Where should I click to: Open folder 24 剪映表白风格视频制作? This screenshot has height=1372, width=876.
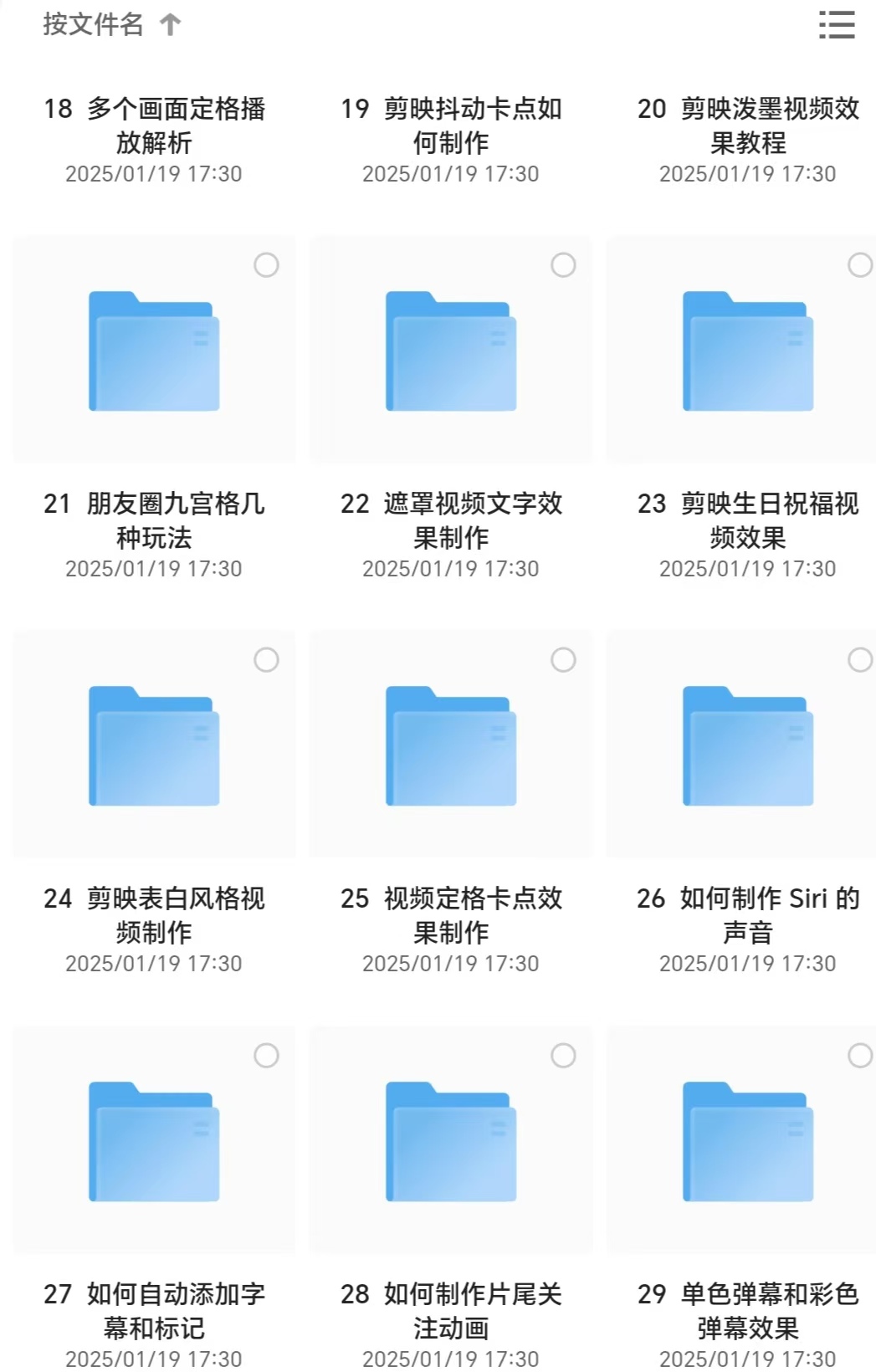pyautogui.click(x=154, y=746)
